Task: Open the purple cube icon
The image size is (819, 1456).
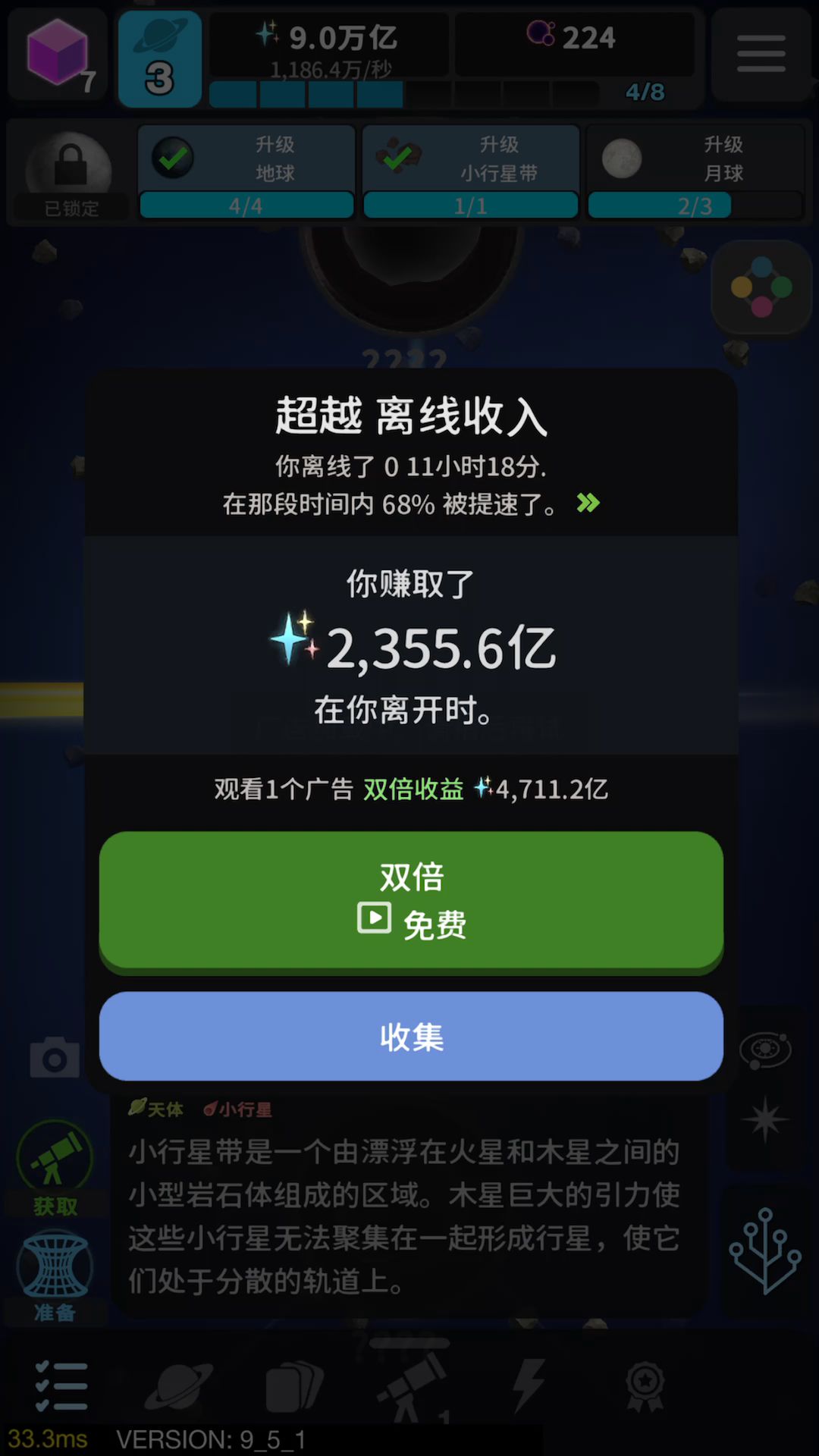Action: click(x=57, y=55)
